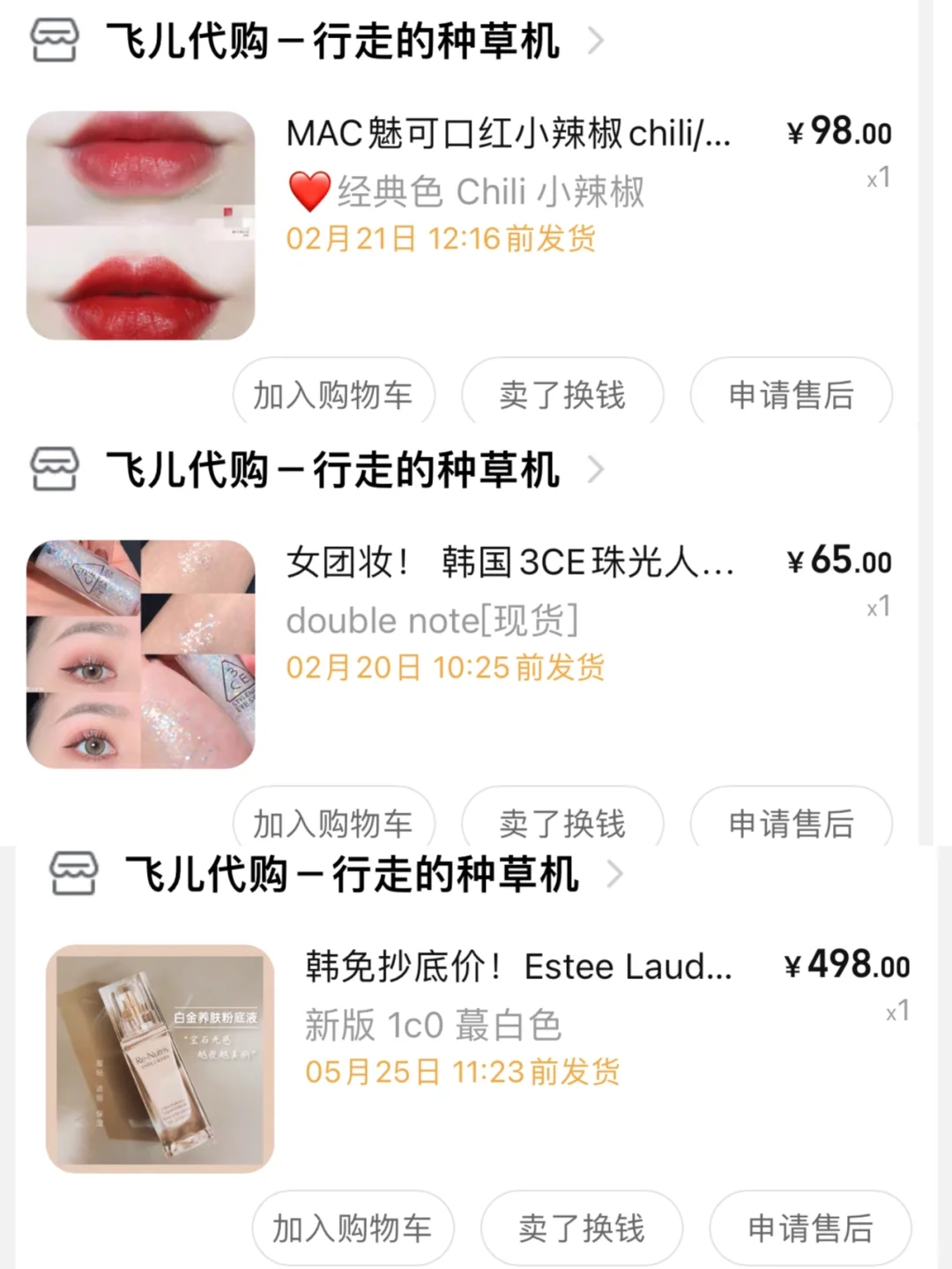This screenshot has height=1269, width=952.
Task: Apply for 申请售后 on the 3CE order
Action: (x=791, y=823)
